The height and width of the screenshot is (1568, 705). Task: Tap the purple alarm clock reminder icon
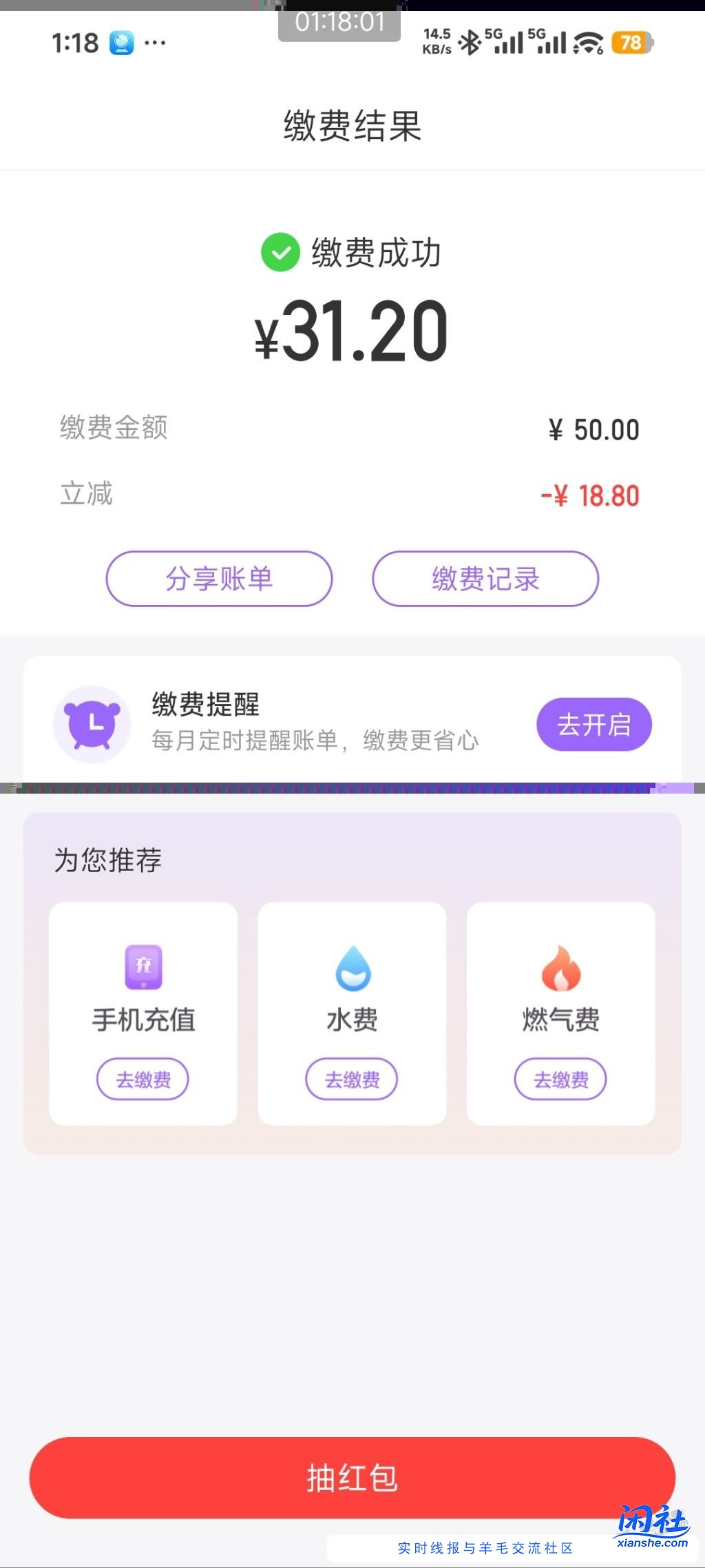[93, 724]
